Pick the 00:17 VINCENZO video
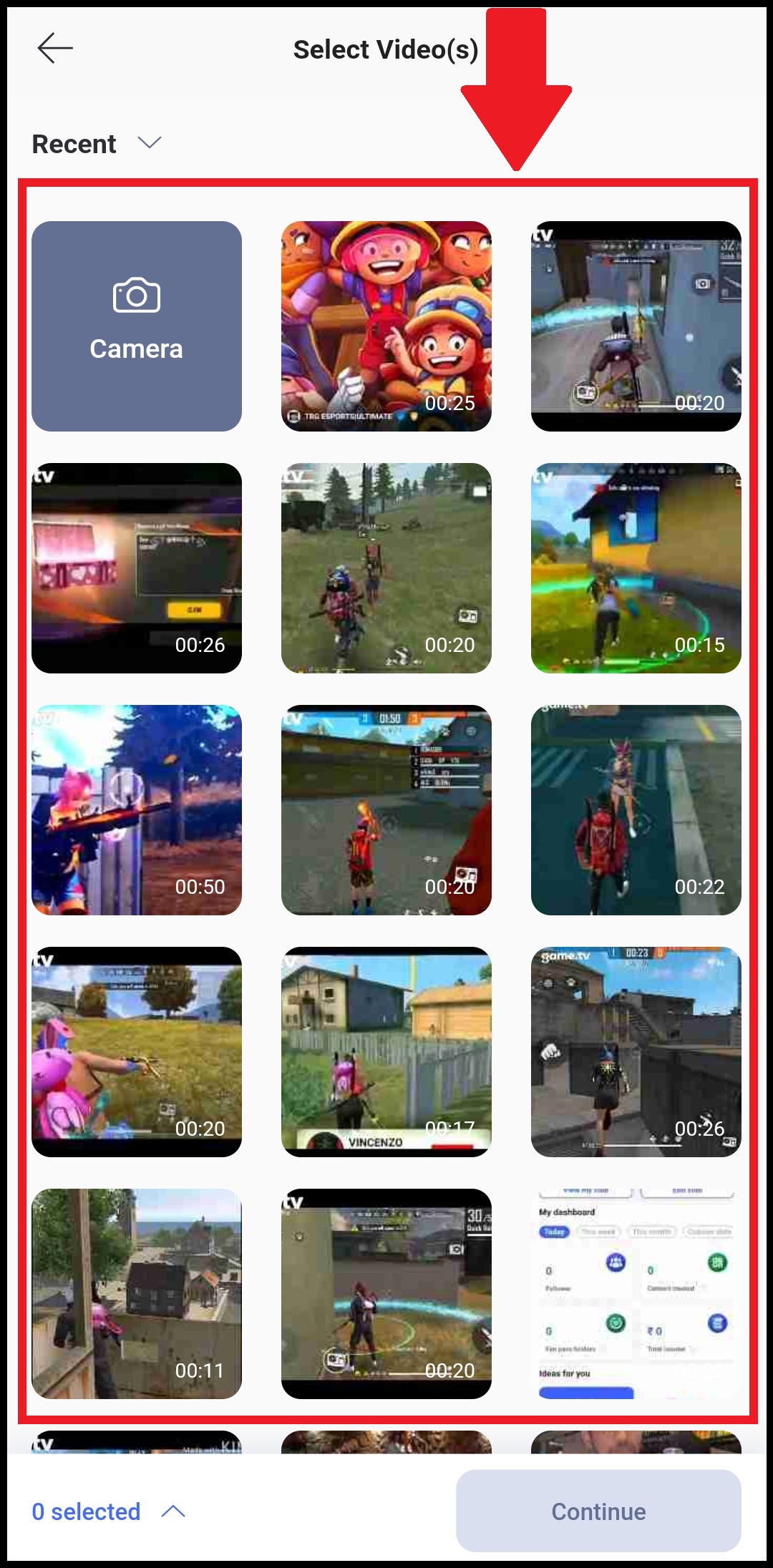773x1568 pixels. pos(386,1052)
